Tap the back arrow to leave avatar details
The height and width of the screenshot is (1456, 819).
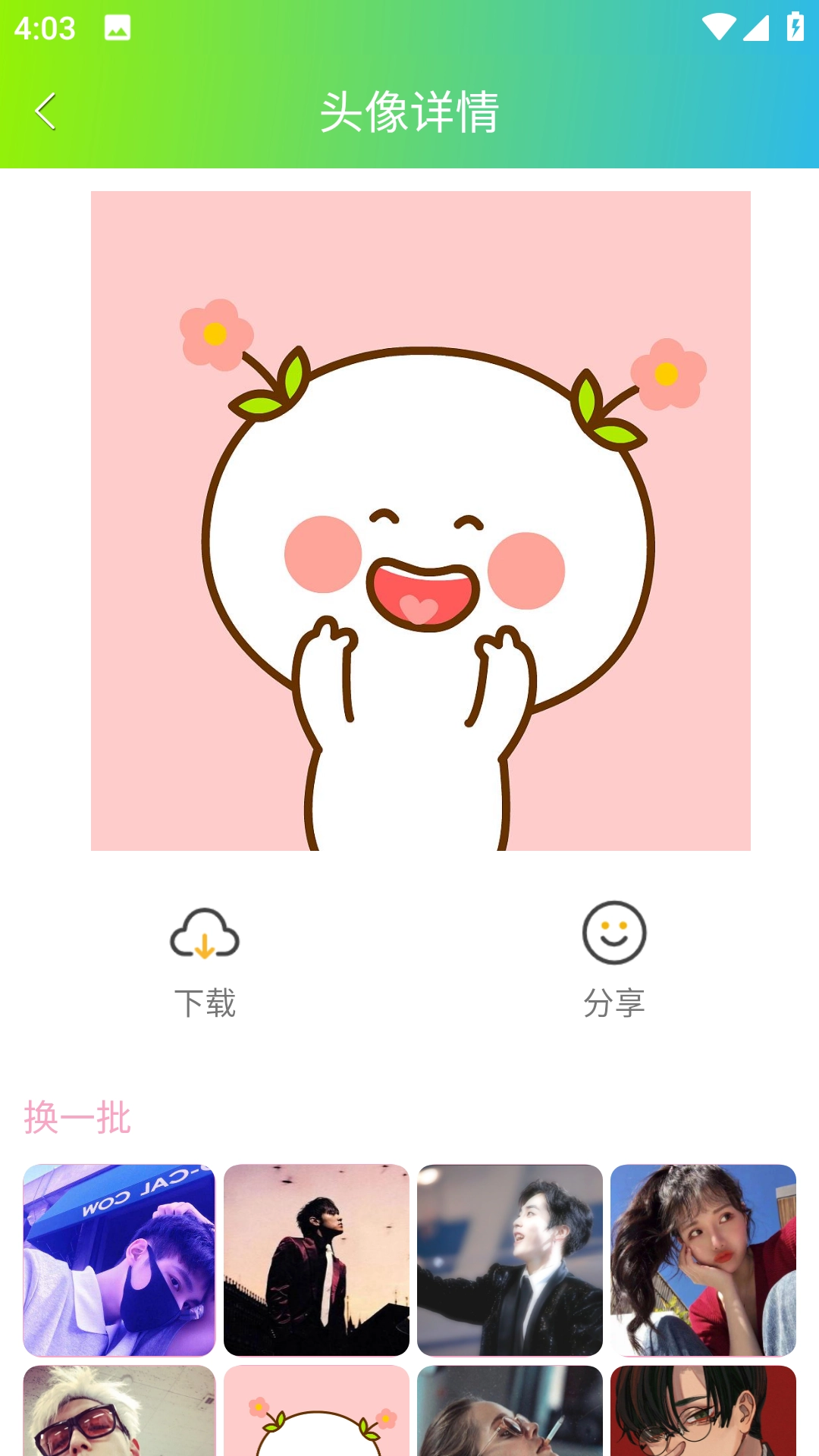(x=47, y=111)
